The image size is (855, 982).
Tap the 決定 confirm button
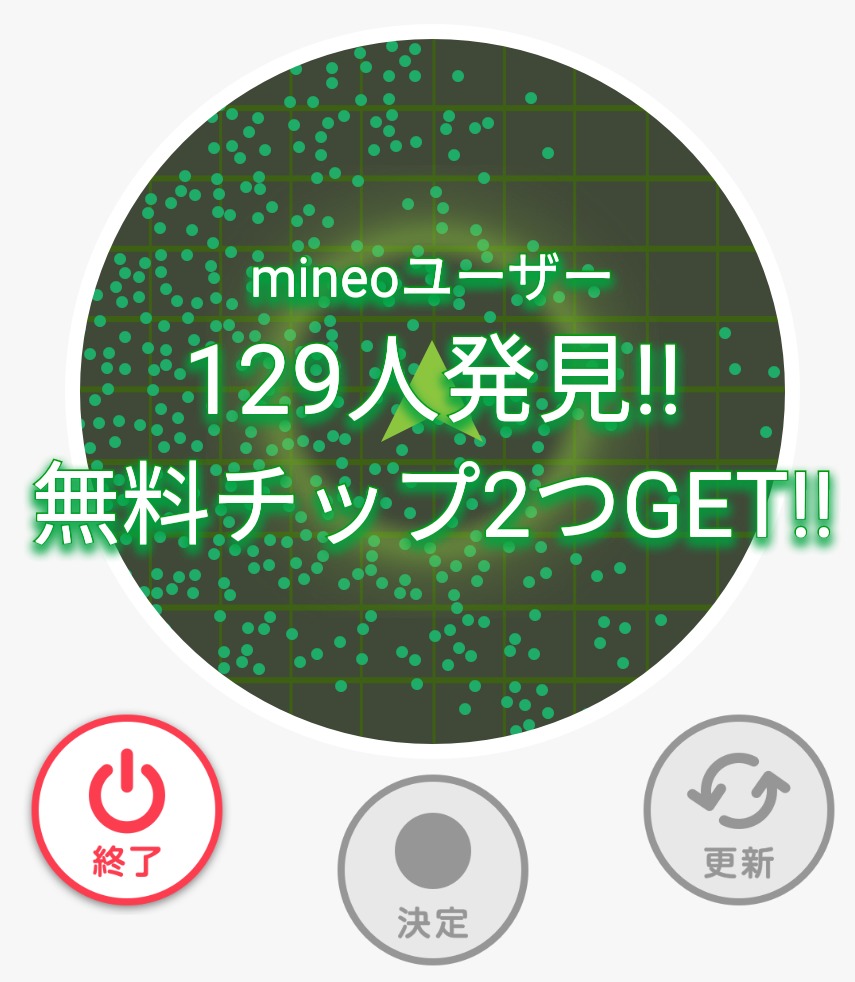point(433,871)
